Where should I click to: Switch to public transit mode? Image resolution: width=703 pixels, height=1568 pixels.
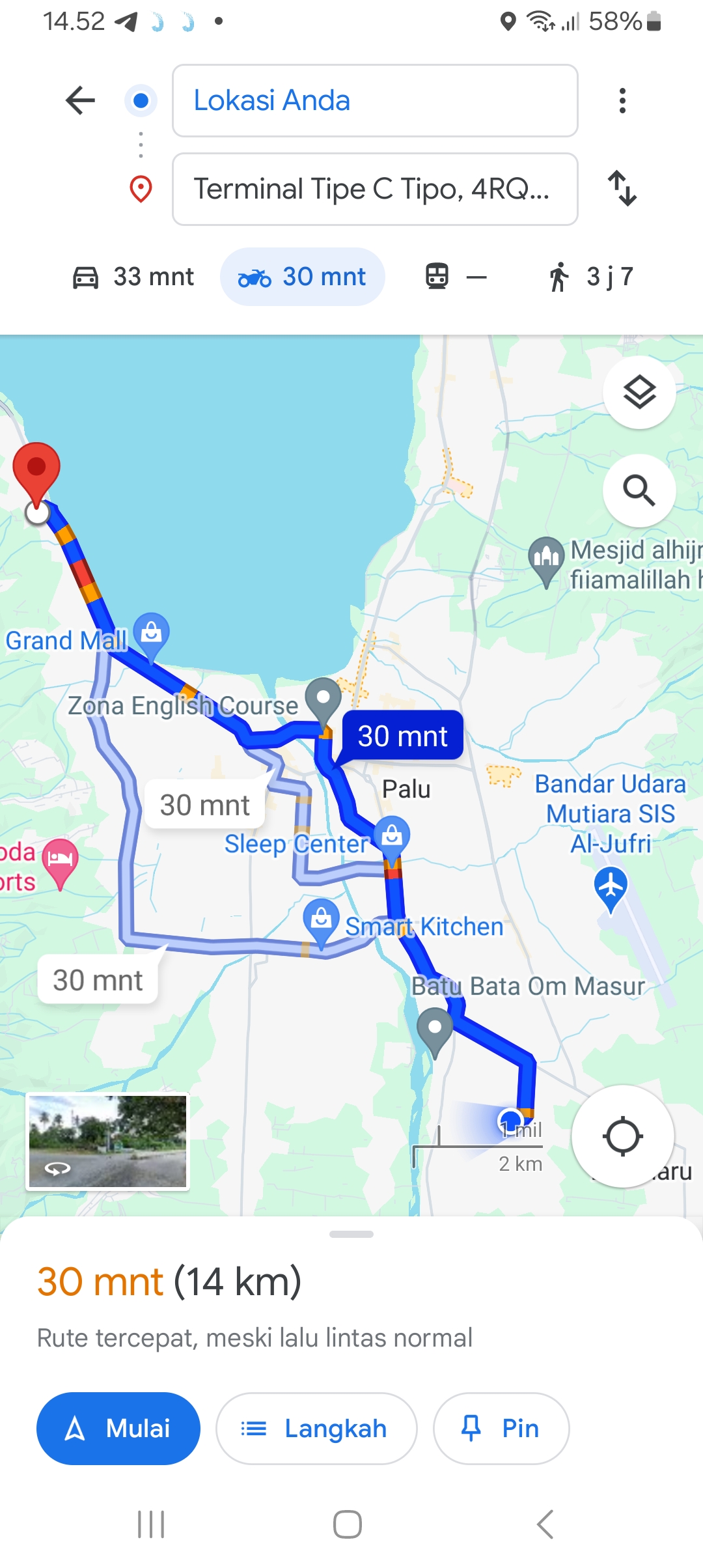[456, 277]
